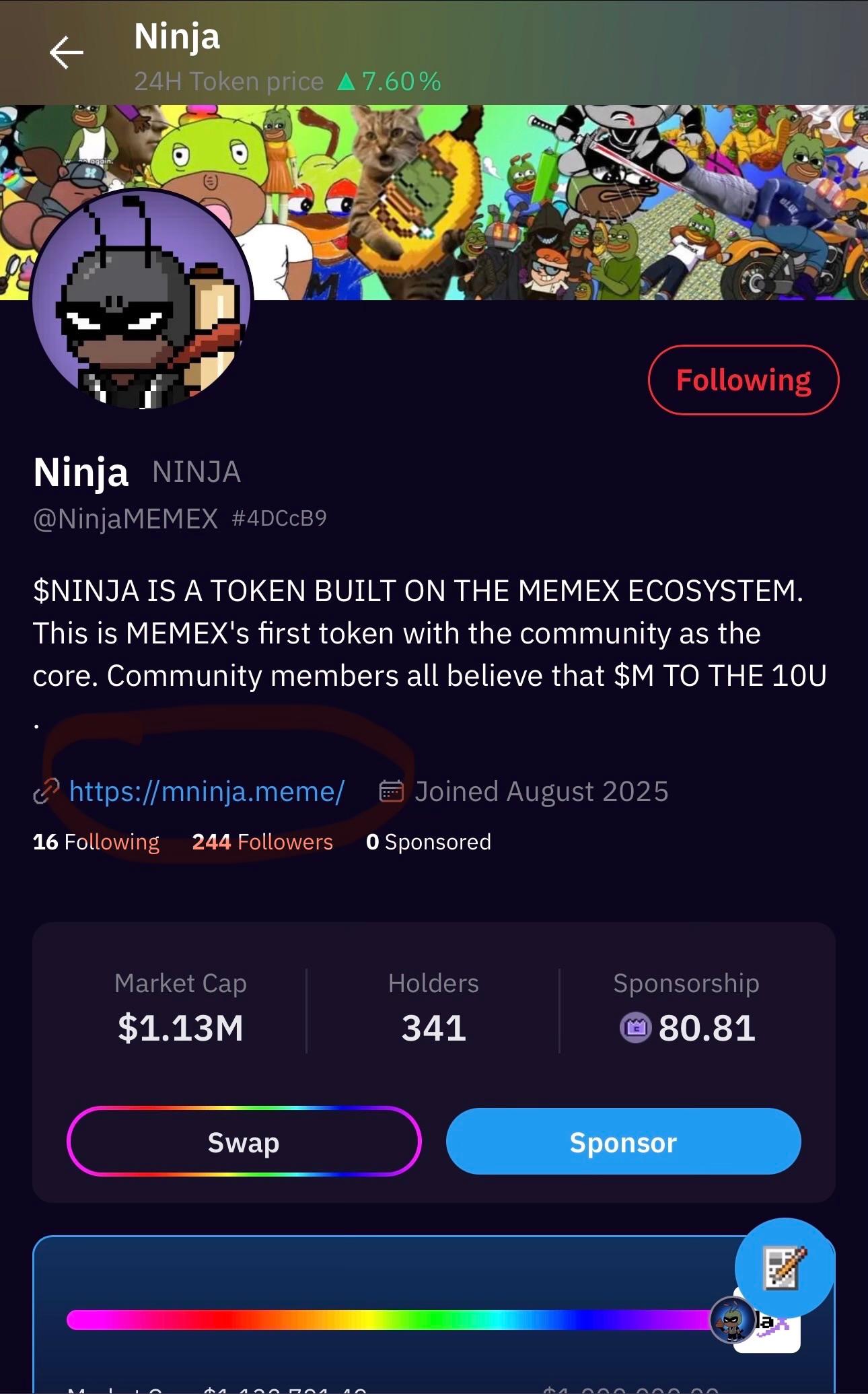
Task: Open Ninja's profile picture
Action: point(142,300)
